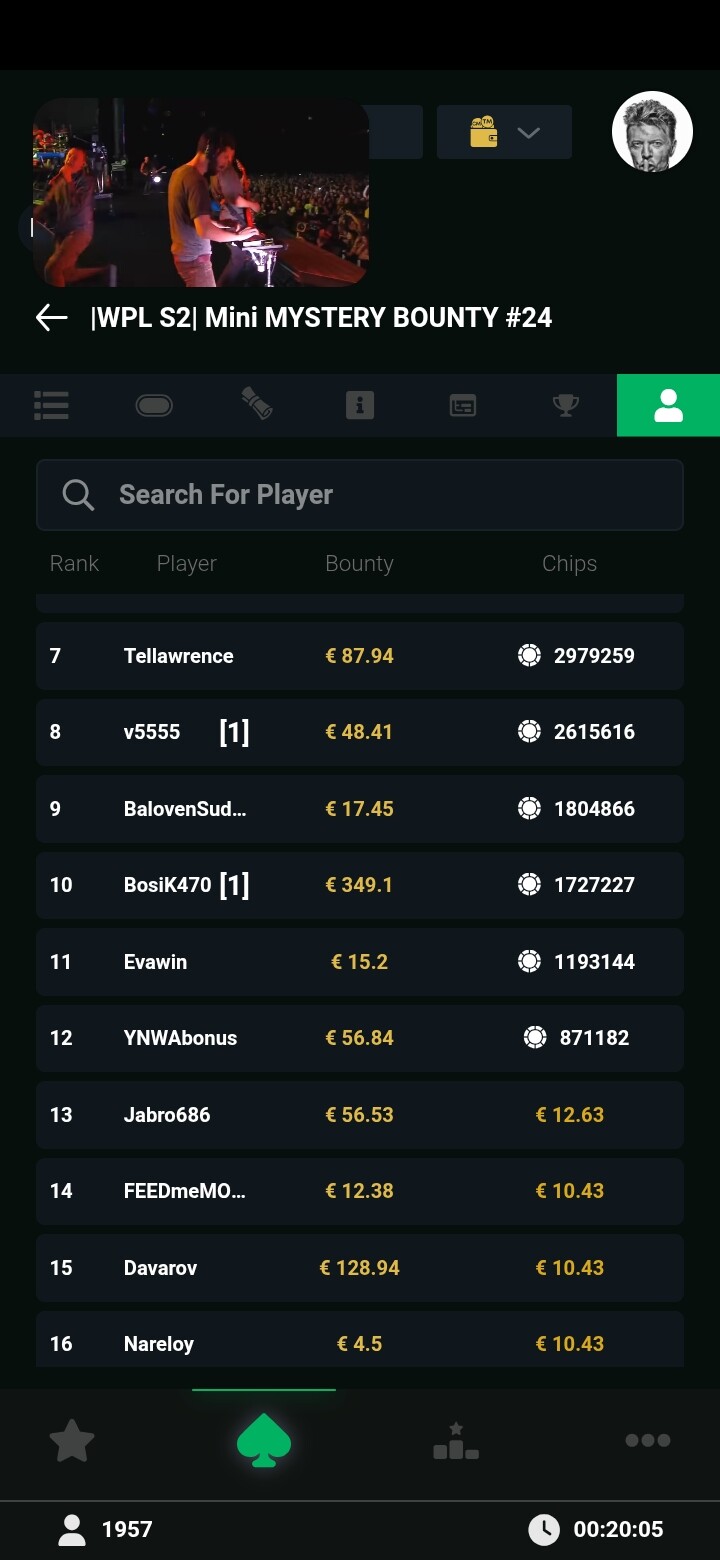Open player Davarov's row
The height and width of the screenshot is (1560, 720).
tap(360, 1268)
